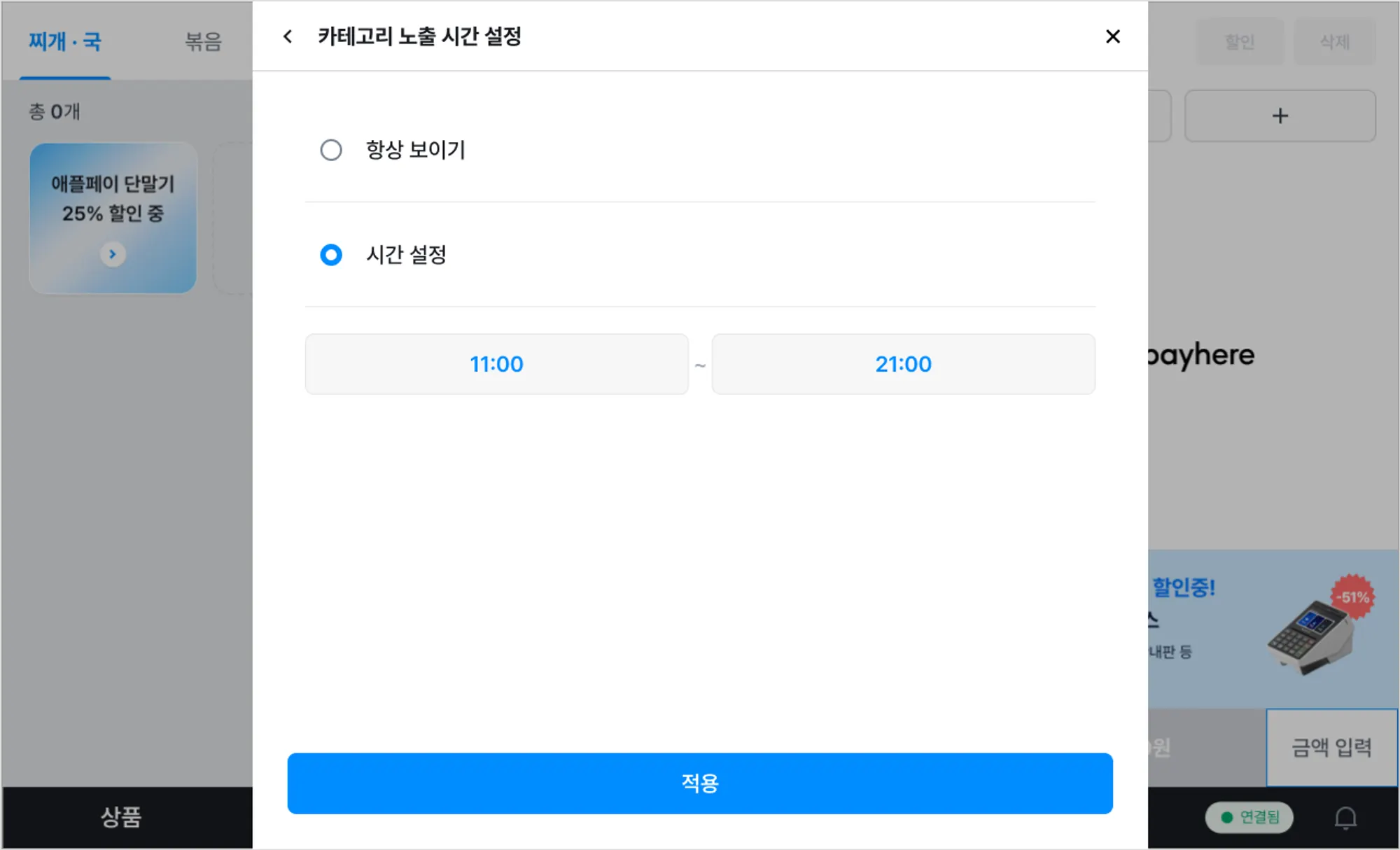Change the 11:00 start time
The image size is (1400, 850).
496,364
